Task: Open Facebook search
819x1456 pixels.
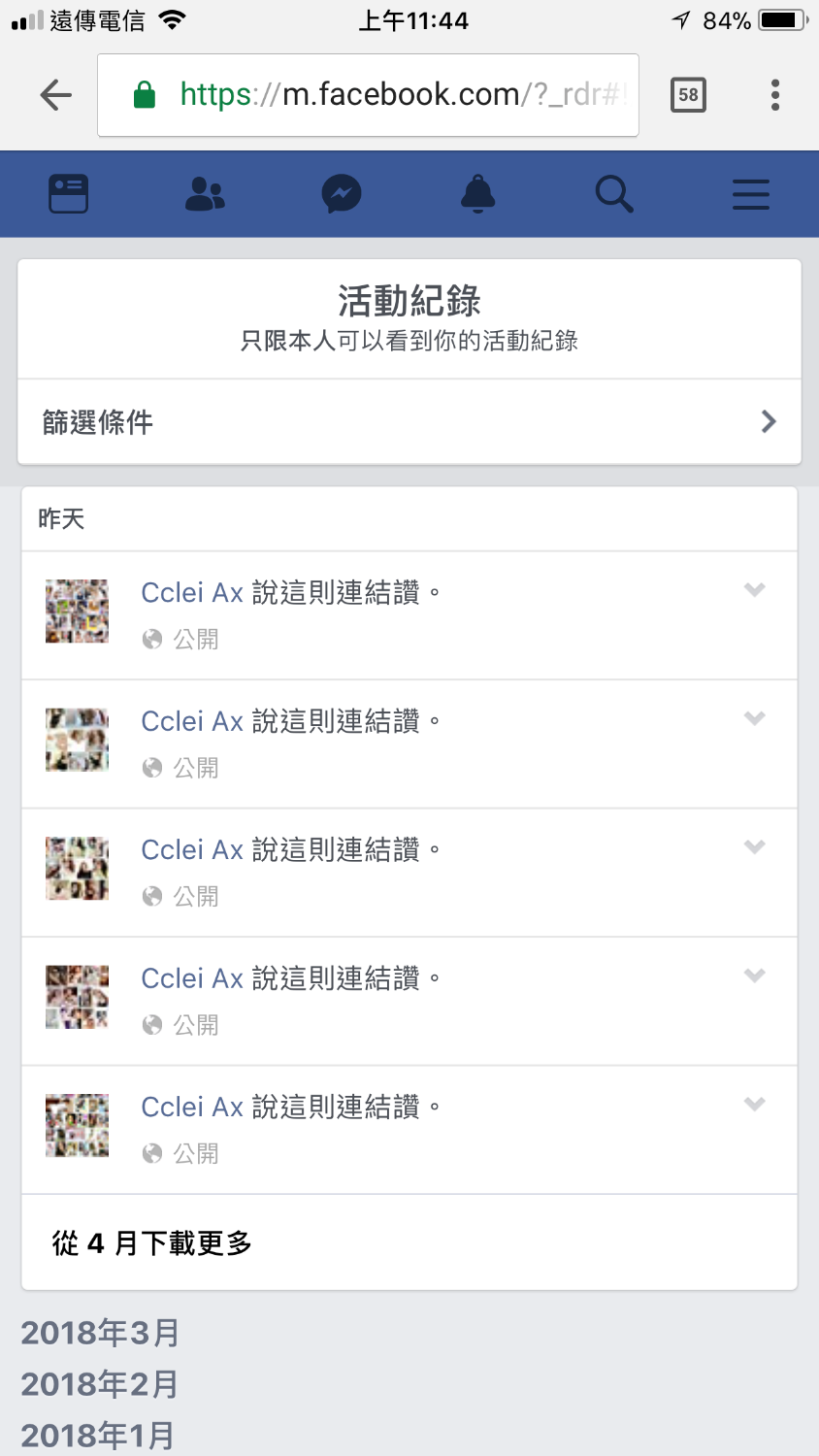Action: (x=614, y=194)
